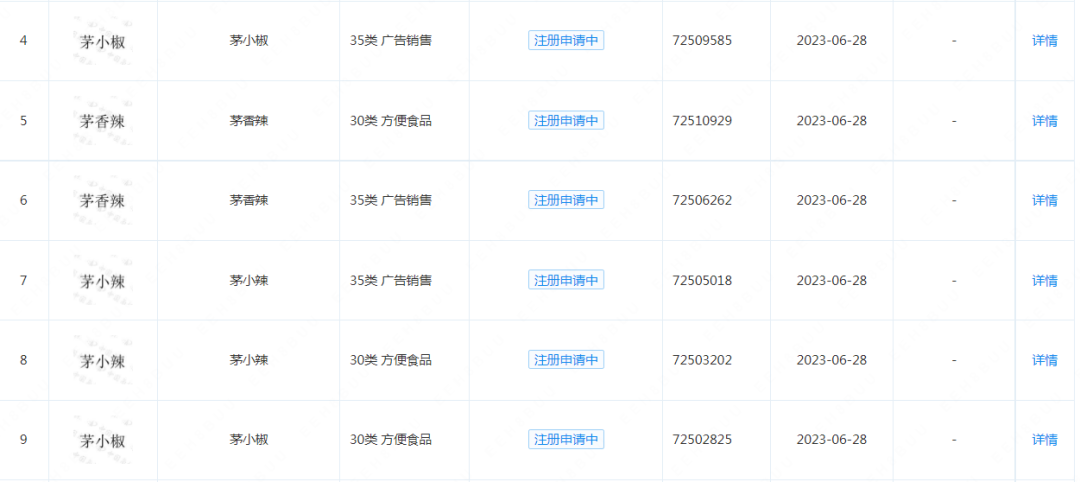Open 详情 link for number 72506262
Image resolution: width=1080 pixels, height=482 pixels.
pos(1044,200)
